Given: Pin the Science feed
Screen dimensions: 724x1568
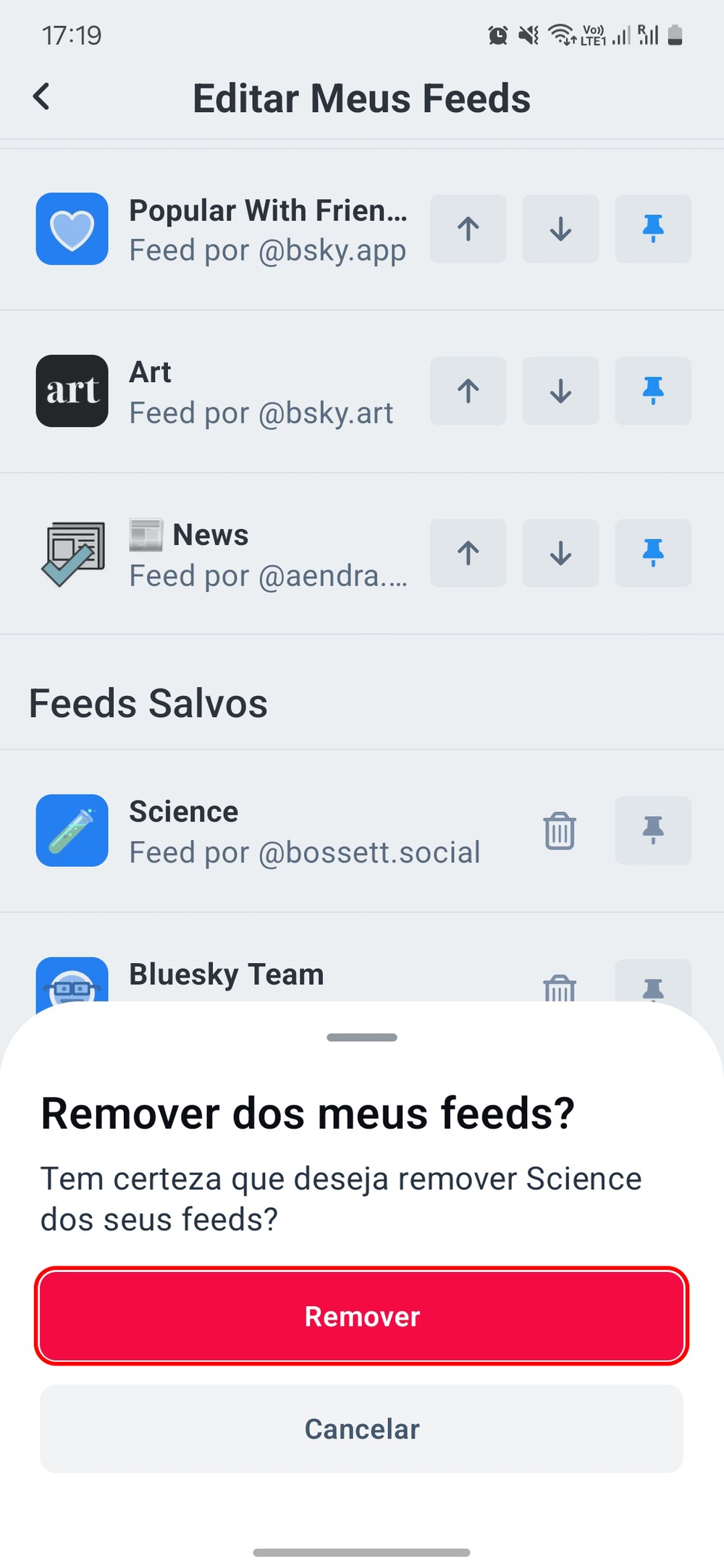Looking at the screenshot, I should point(653,831).
